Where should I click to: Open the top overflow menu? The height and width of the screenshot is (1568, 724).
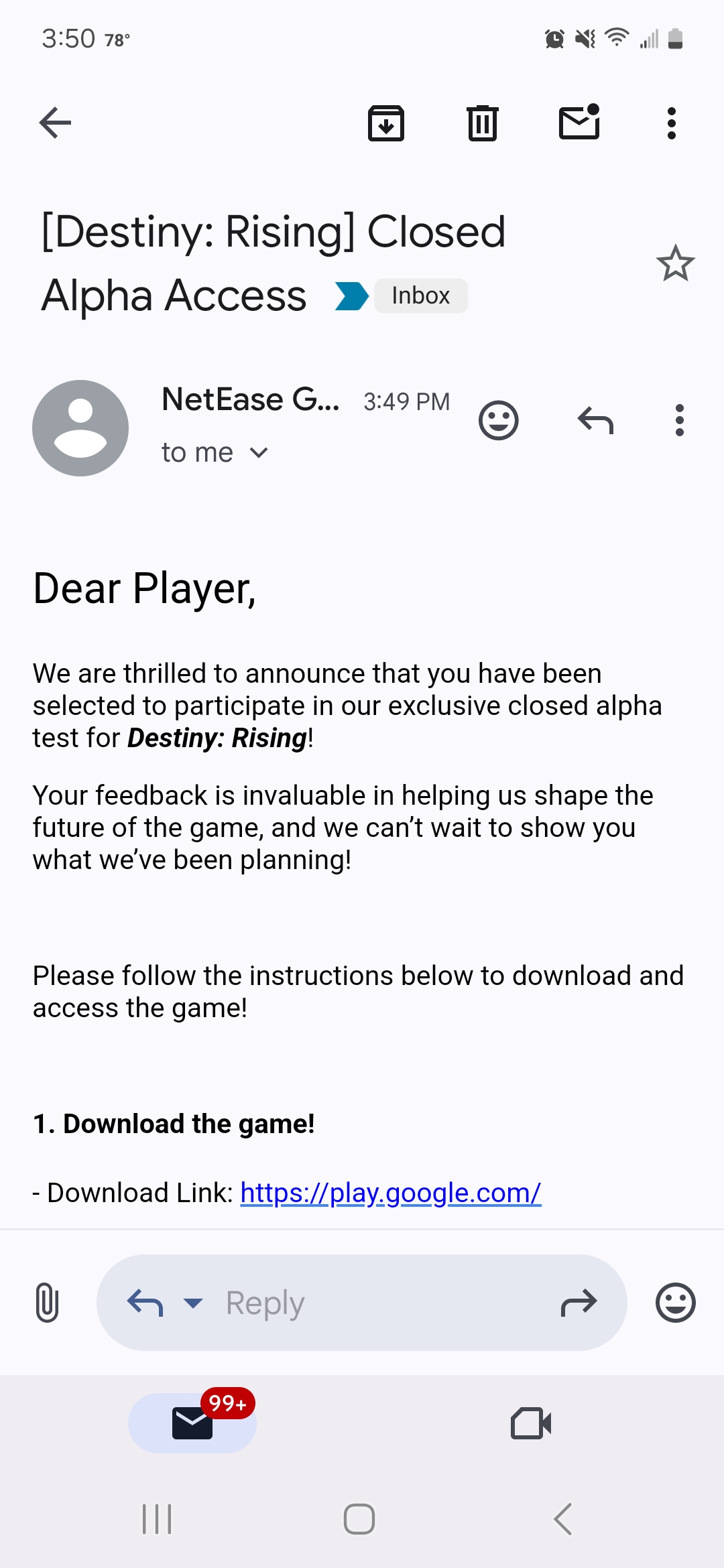click(x=671, y=123)
